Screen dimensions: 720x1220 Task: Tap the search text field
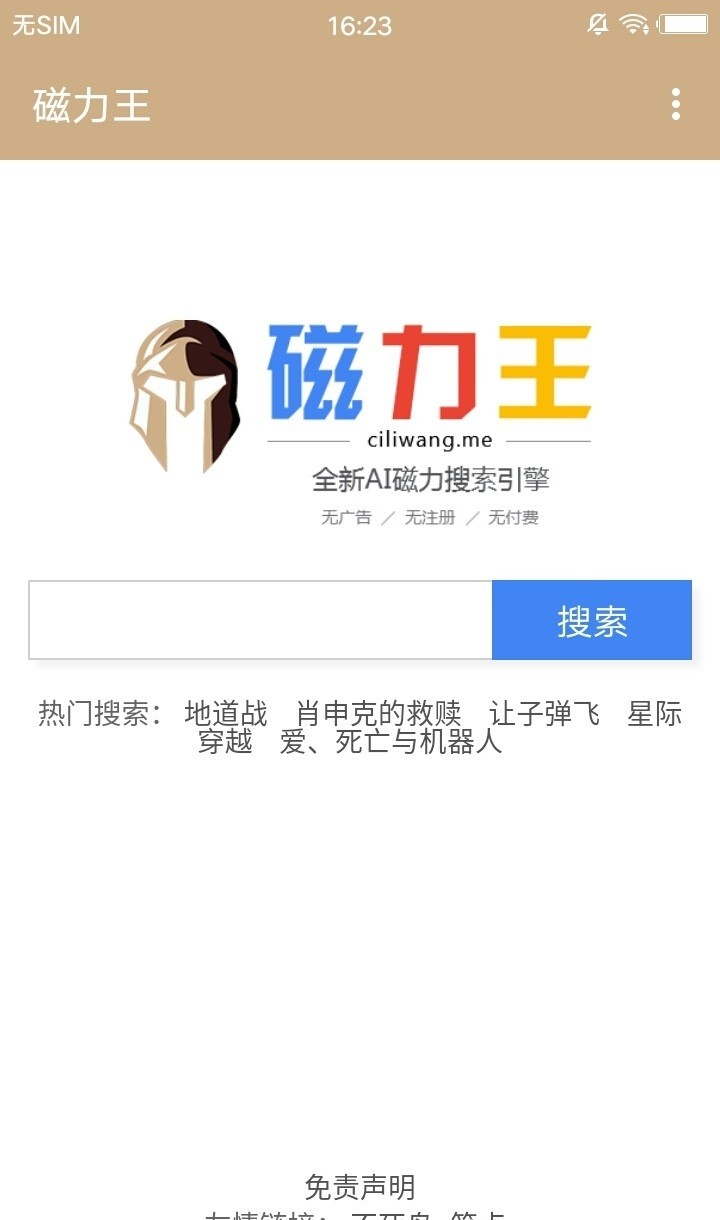click(x=260, y=620)
